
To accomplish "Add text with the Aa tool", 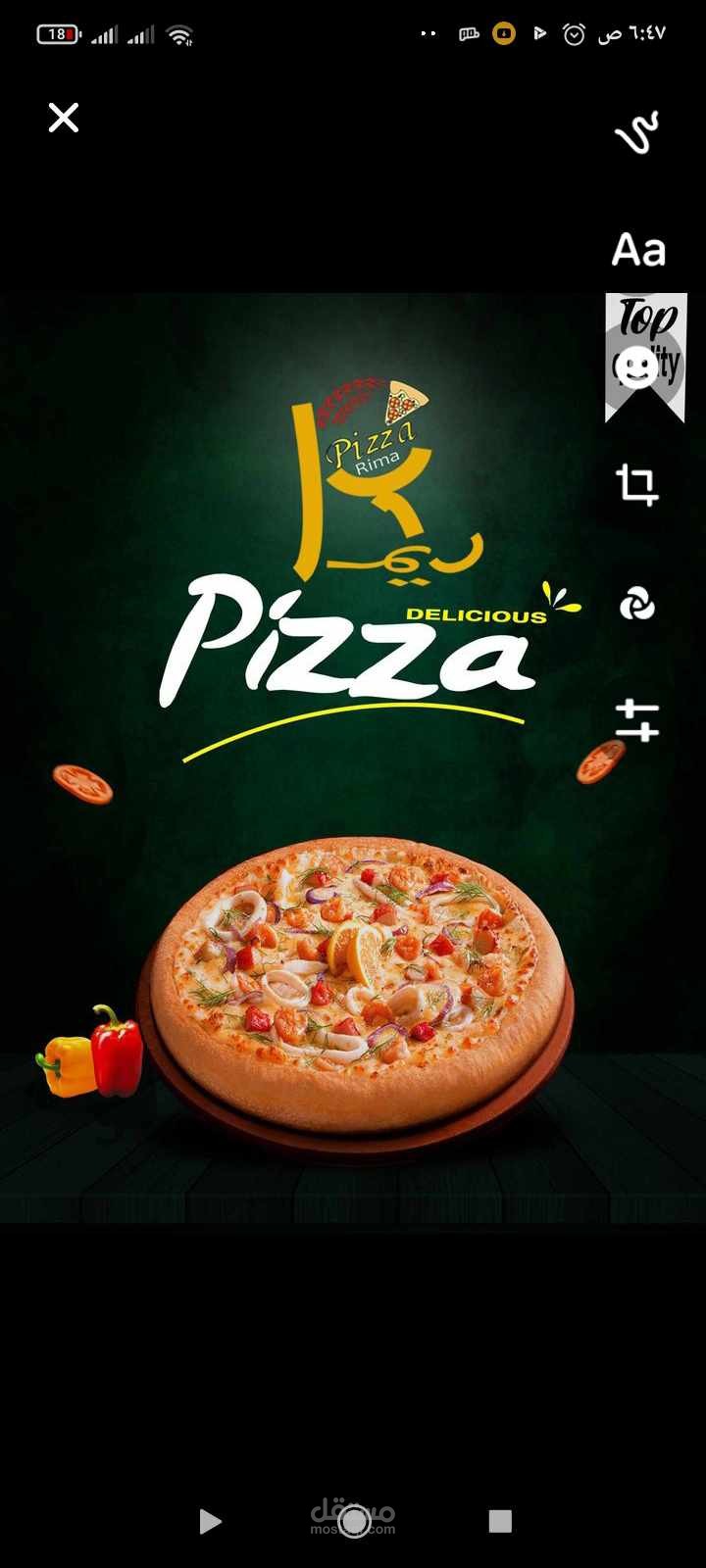I will [x=638, y=250].
